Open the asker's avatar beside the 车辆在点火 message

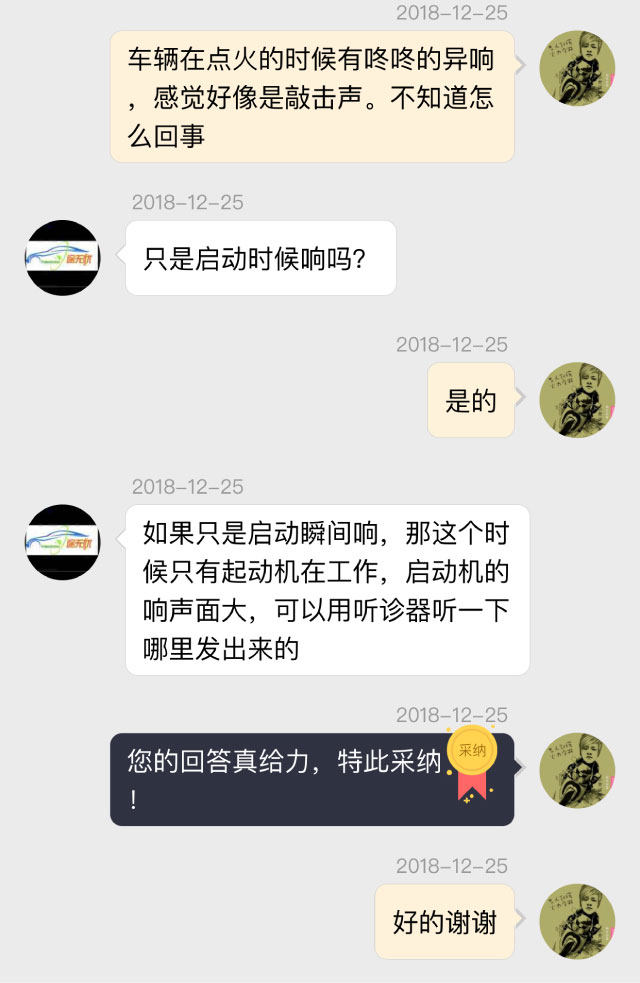(577, 68)
